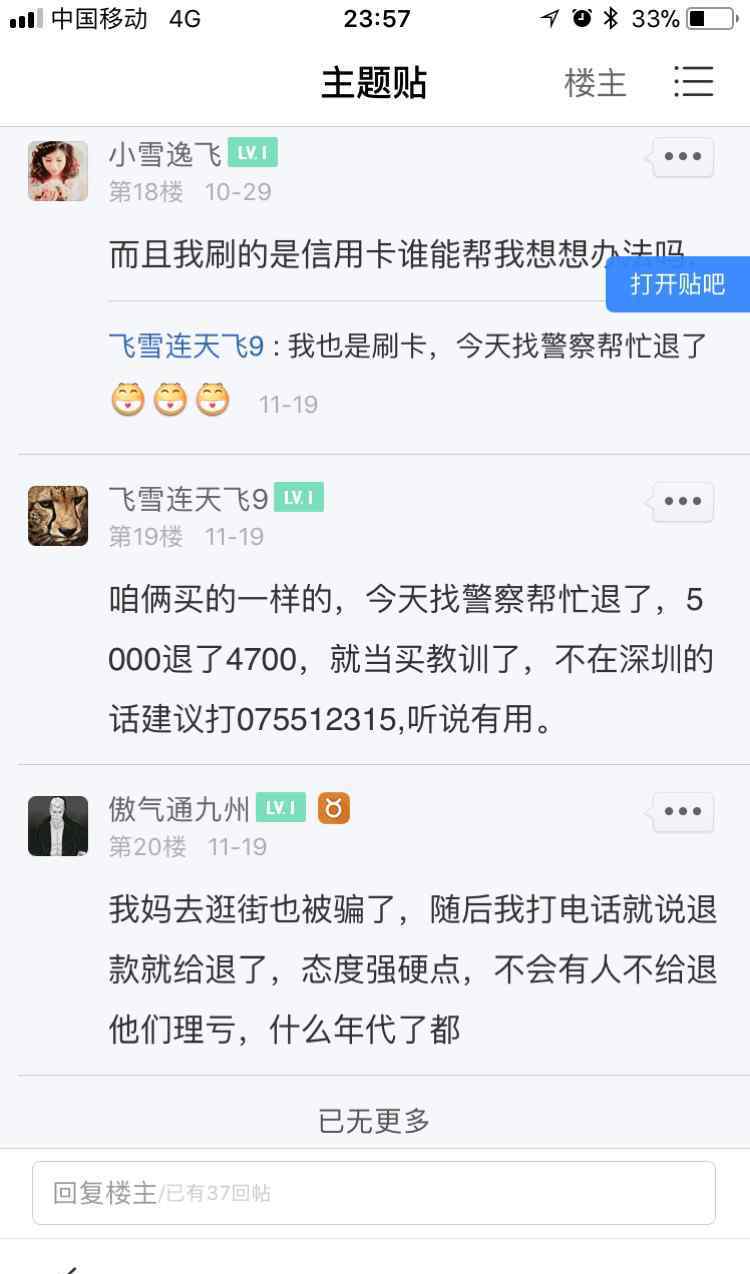Tap username 傲气通九州 on 第20楼
Viewport: 750px width, 1274px height.
179,809
